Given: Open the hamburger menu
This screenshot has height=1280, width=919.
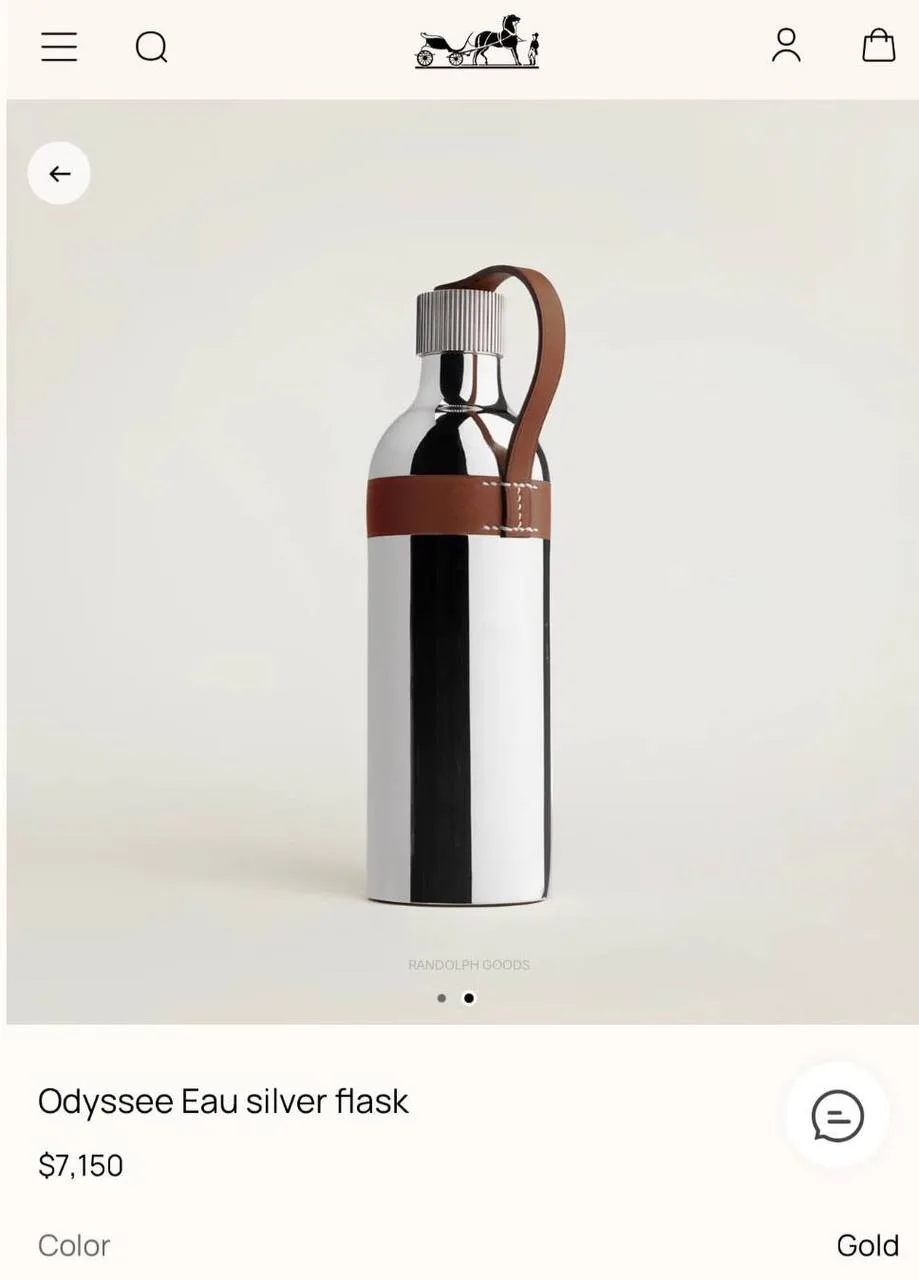Looking at the screenshot, I should 59,46.
